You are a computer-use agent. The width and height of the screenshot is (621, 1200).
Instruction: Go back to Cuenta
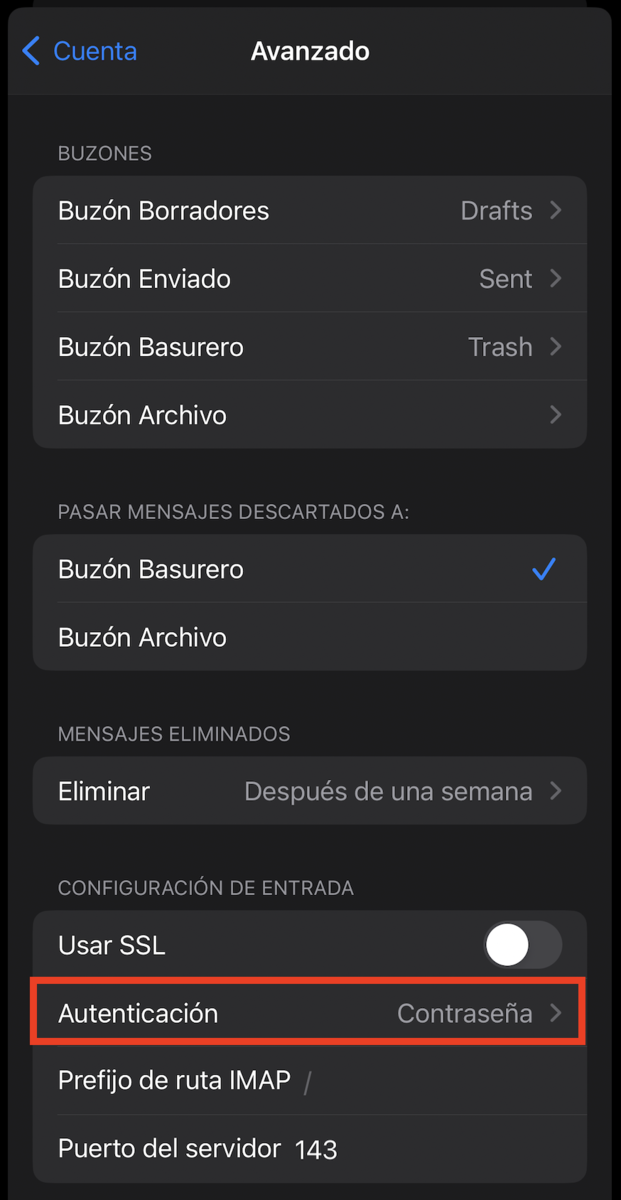coord(80,51)
